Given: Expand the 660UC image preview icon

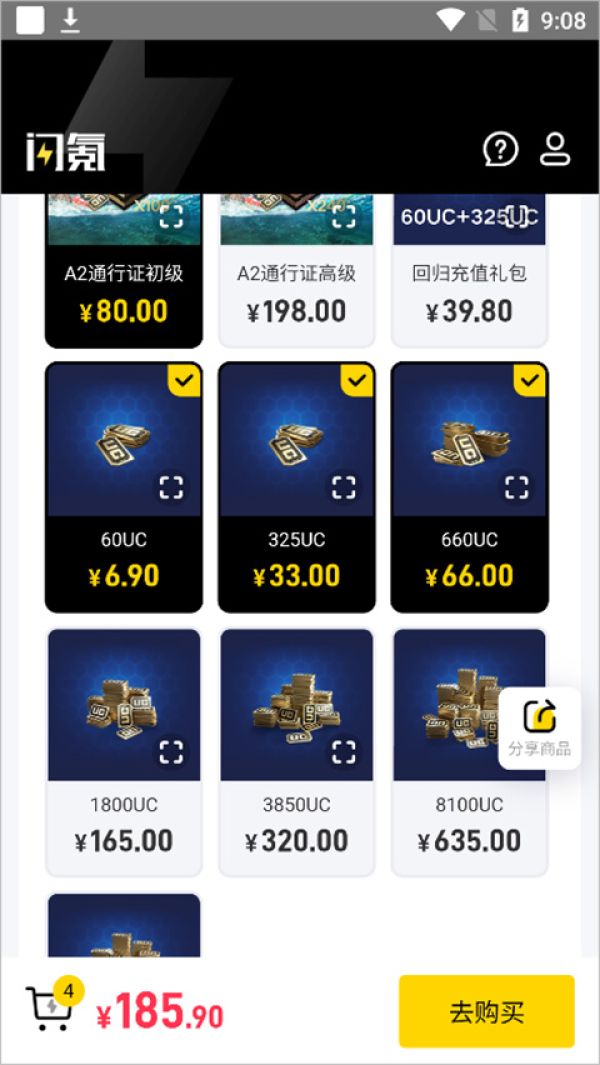Looking at the screenshot, I should pyautogui.click(x=516, y=488).
